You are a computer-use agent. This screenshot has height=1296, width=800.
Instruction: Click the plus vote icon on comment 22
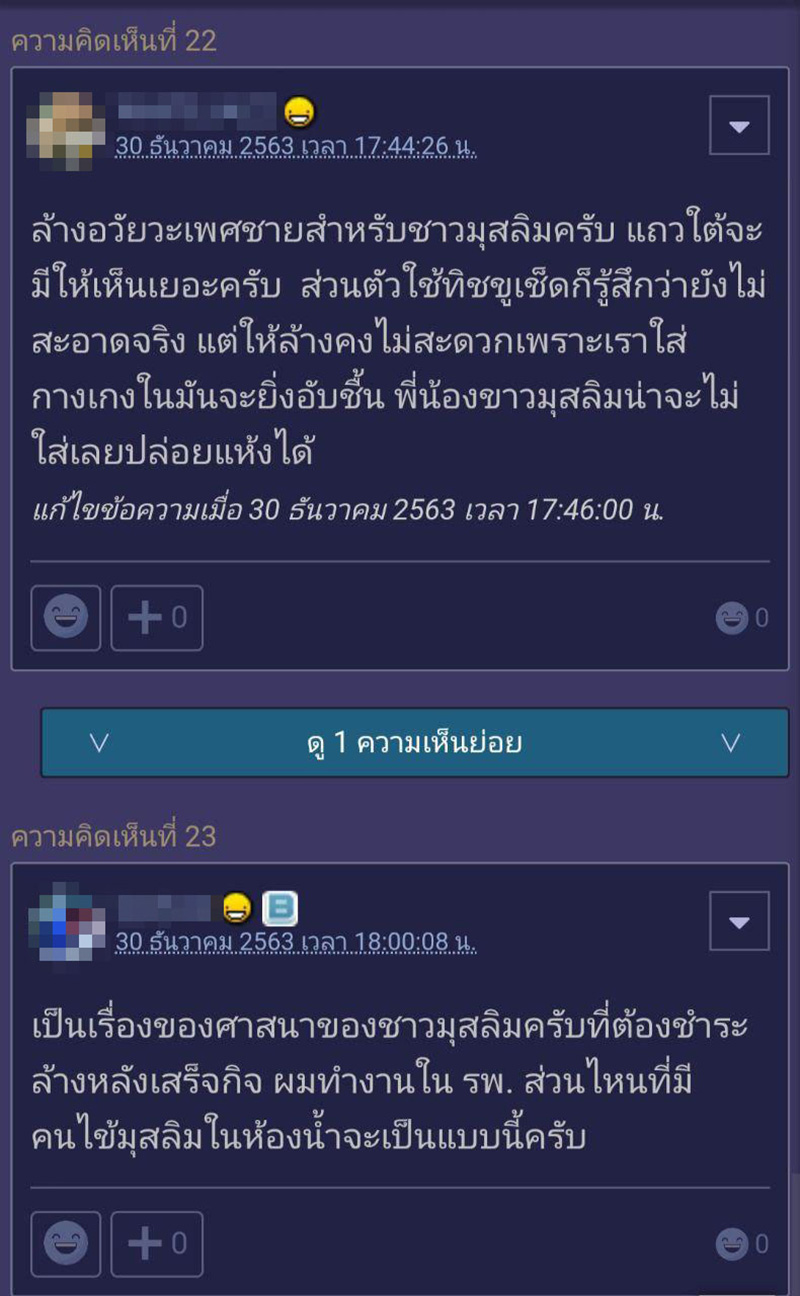(156, 617)
